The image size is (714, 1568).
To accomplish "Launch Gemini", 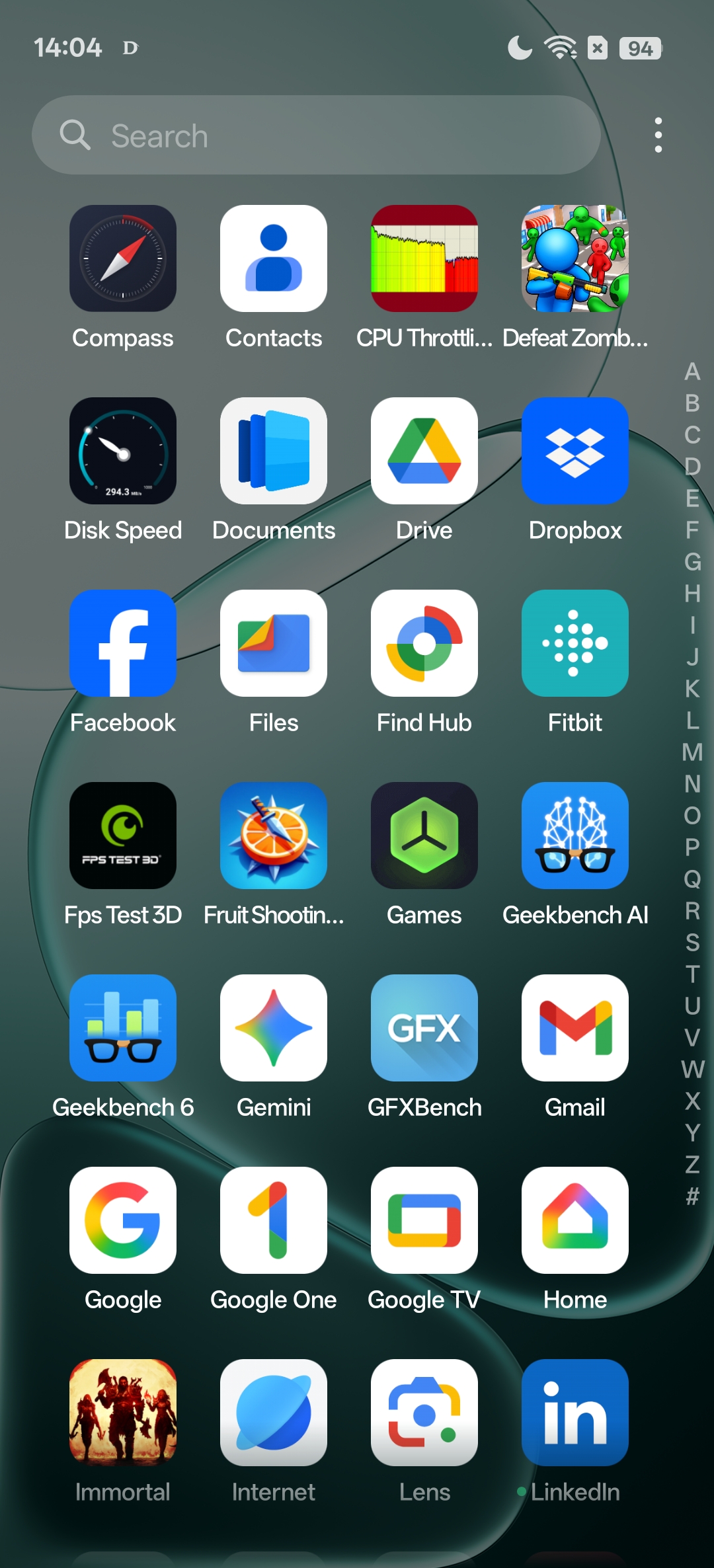I will pyautogui.click(x=274, y=1028).
